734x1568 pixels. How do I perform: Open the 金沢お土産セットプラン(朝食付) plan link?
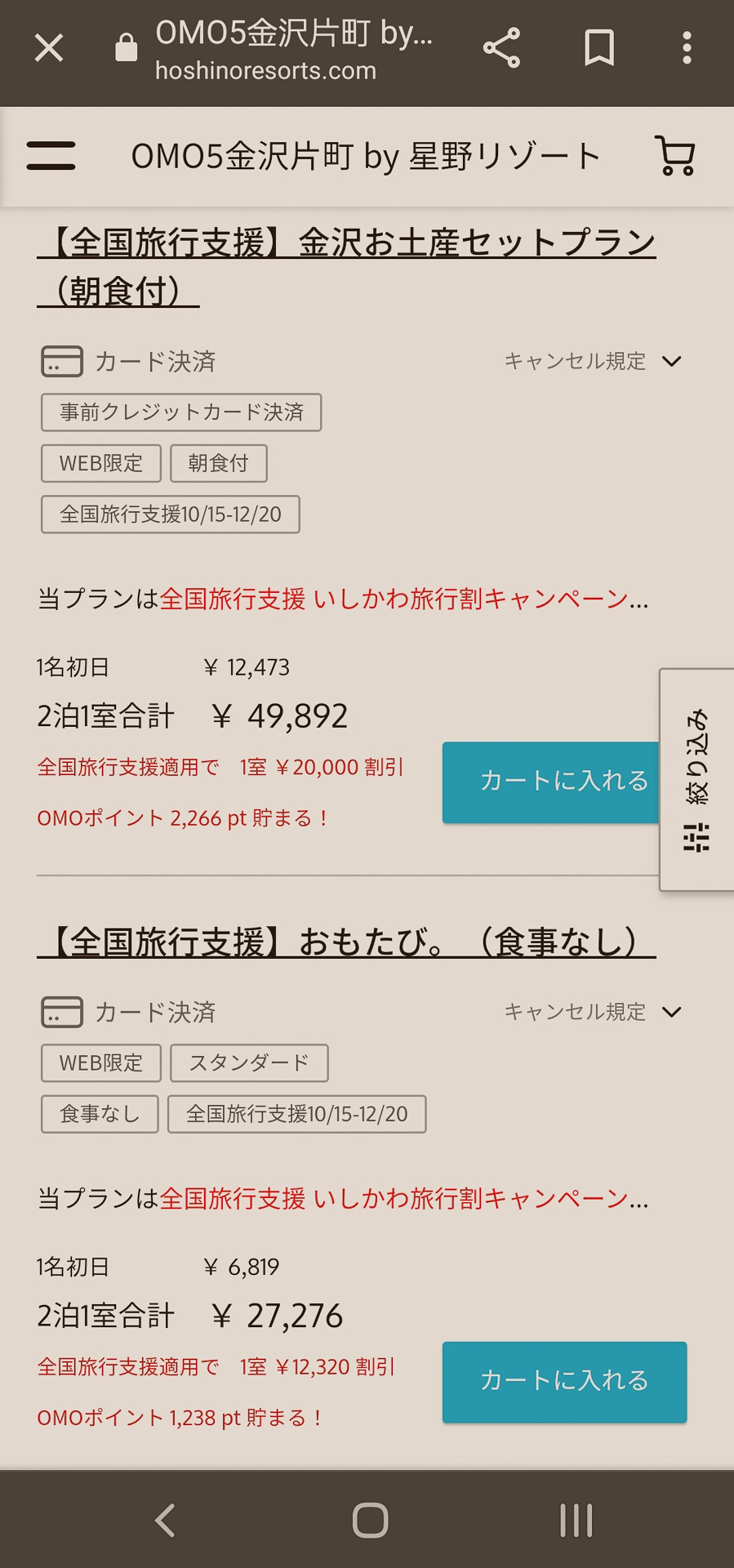click(x=346, y=243)
